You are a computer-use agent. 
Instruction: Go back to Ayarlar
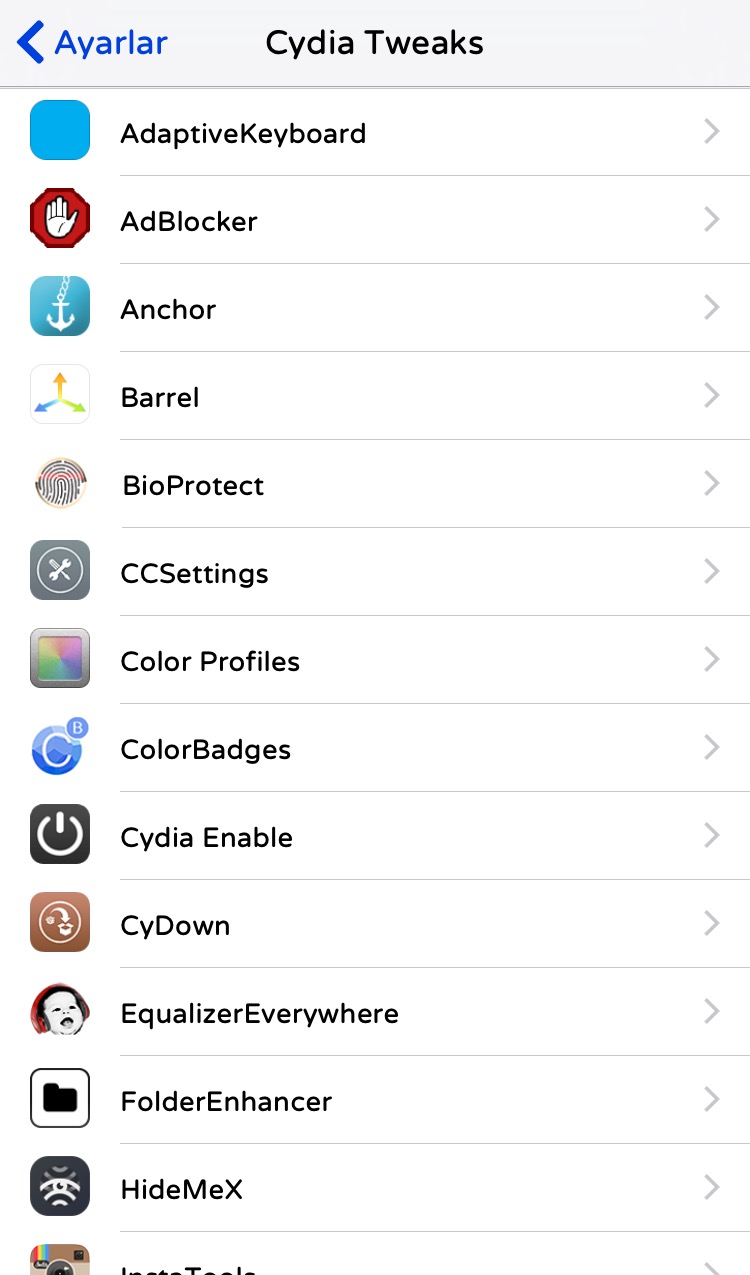tap(92, 43)
